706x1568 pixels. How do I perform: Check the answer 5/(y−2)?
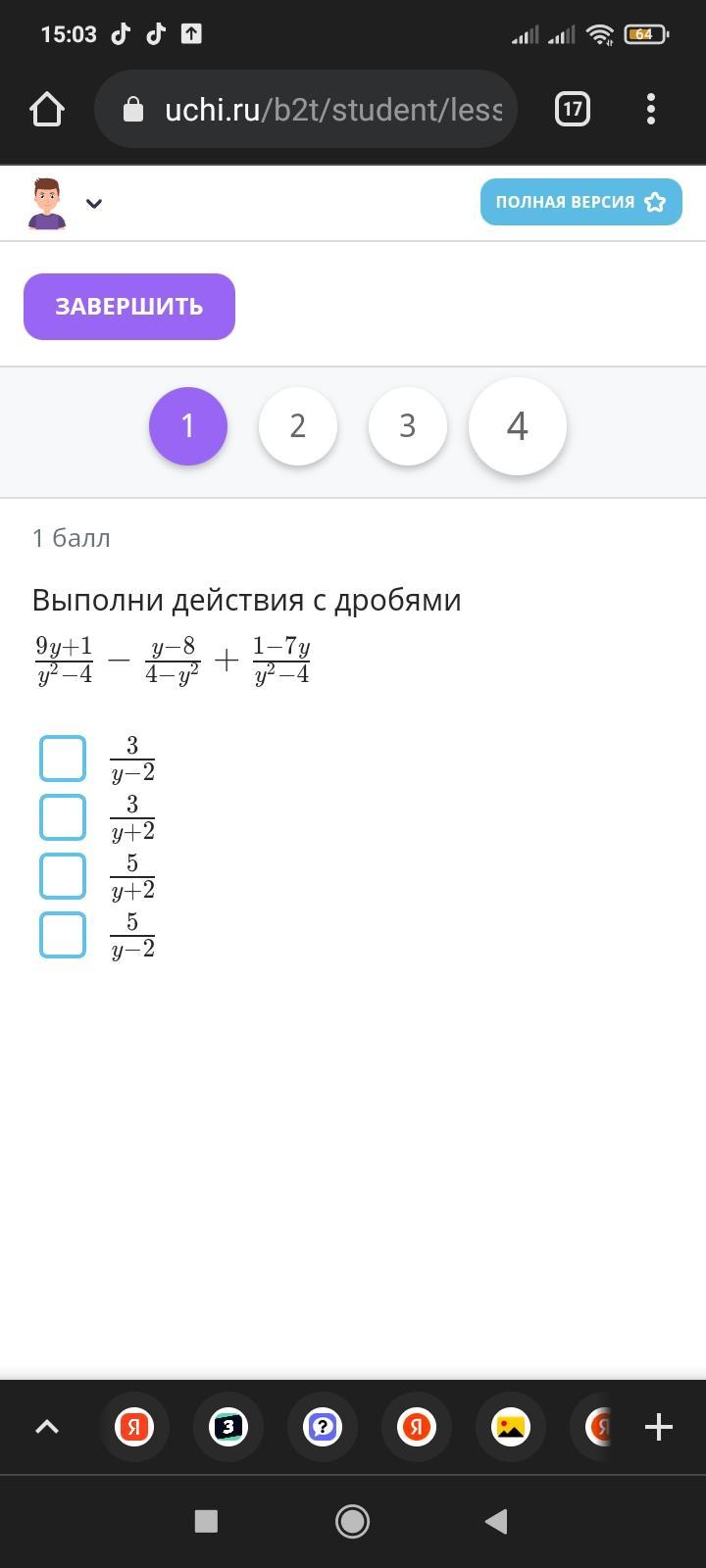tap(63, 935)
